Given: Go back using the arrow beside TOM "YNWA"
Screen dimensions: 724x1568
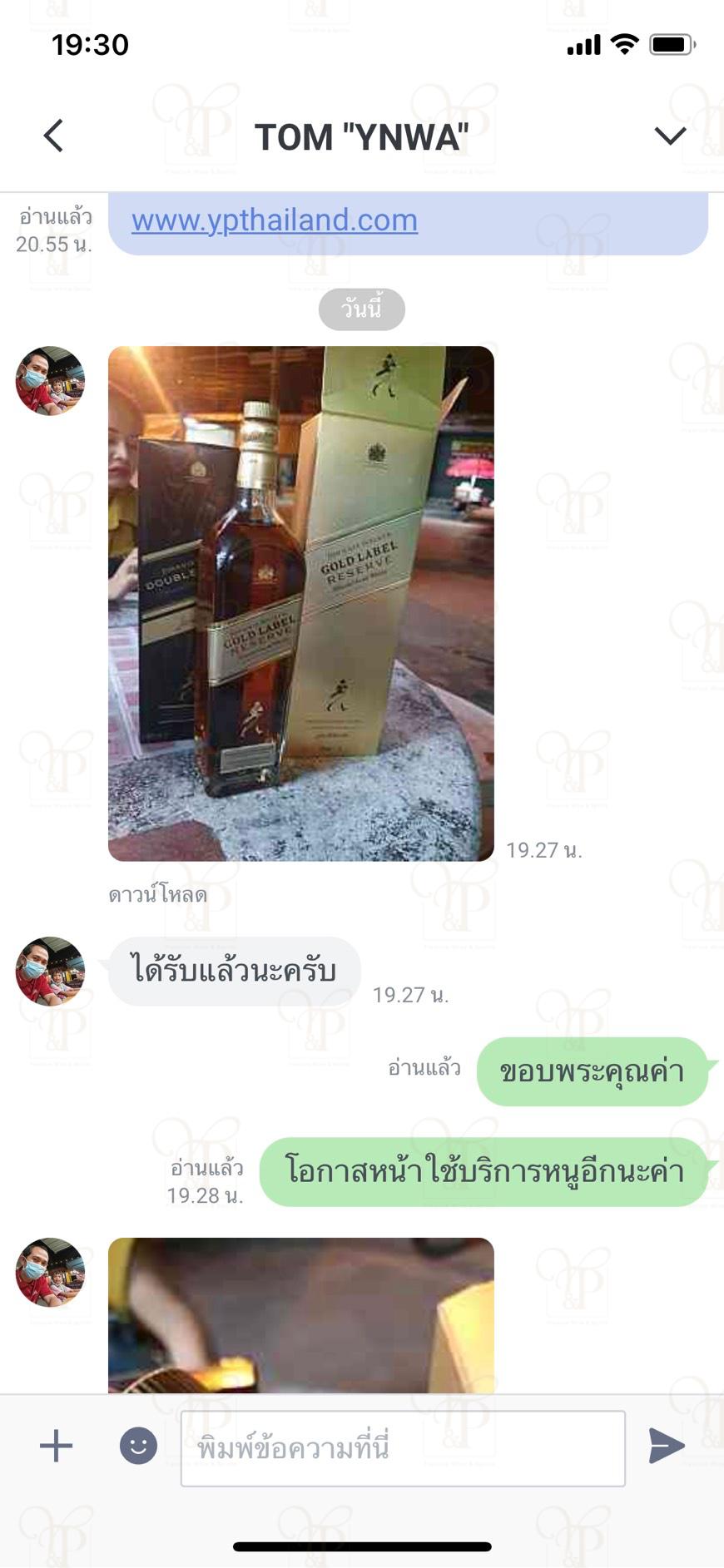Looking at the screenshot, I should point(53,136).
